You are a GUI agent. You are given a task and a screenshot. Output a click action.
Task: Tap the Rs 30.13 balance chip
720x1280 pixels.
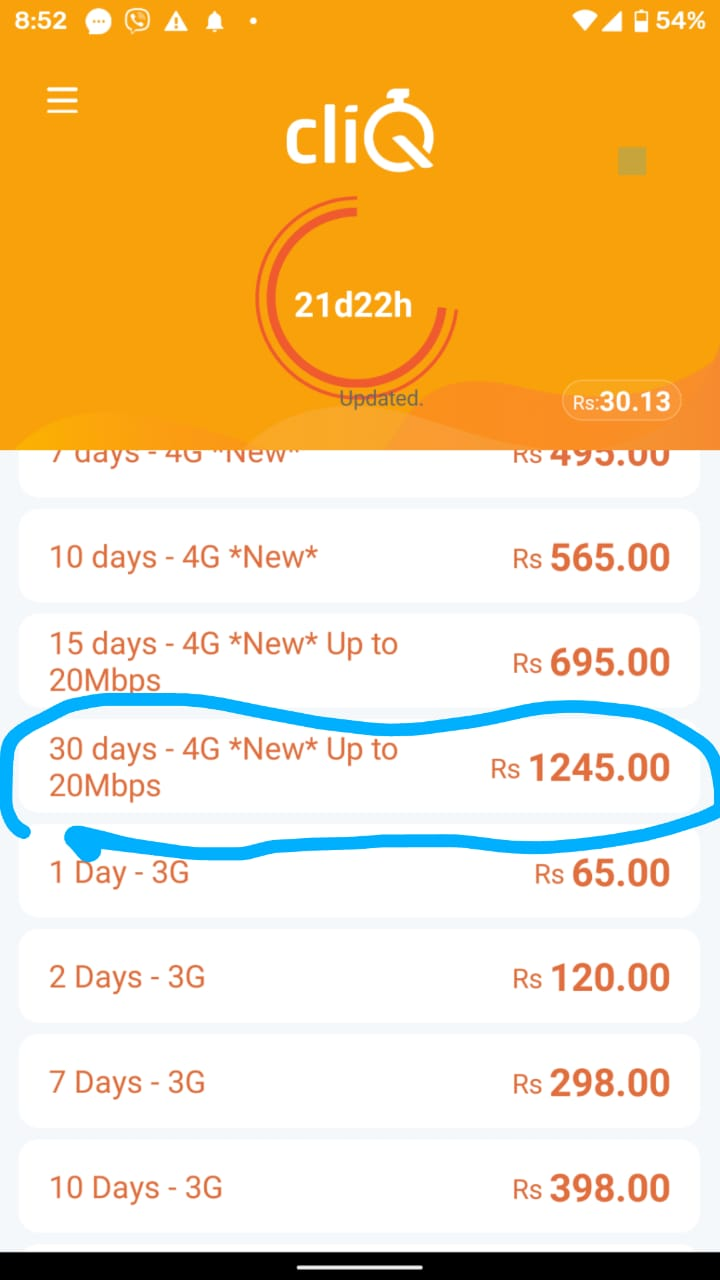click(x=622, y=401)
